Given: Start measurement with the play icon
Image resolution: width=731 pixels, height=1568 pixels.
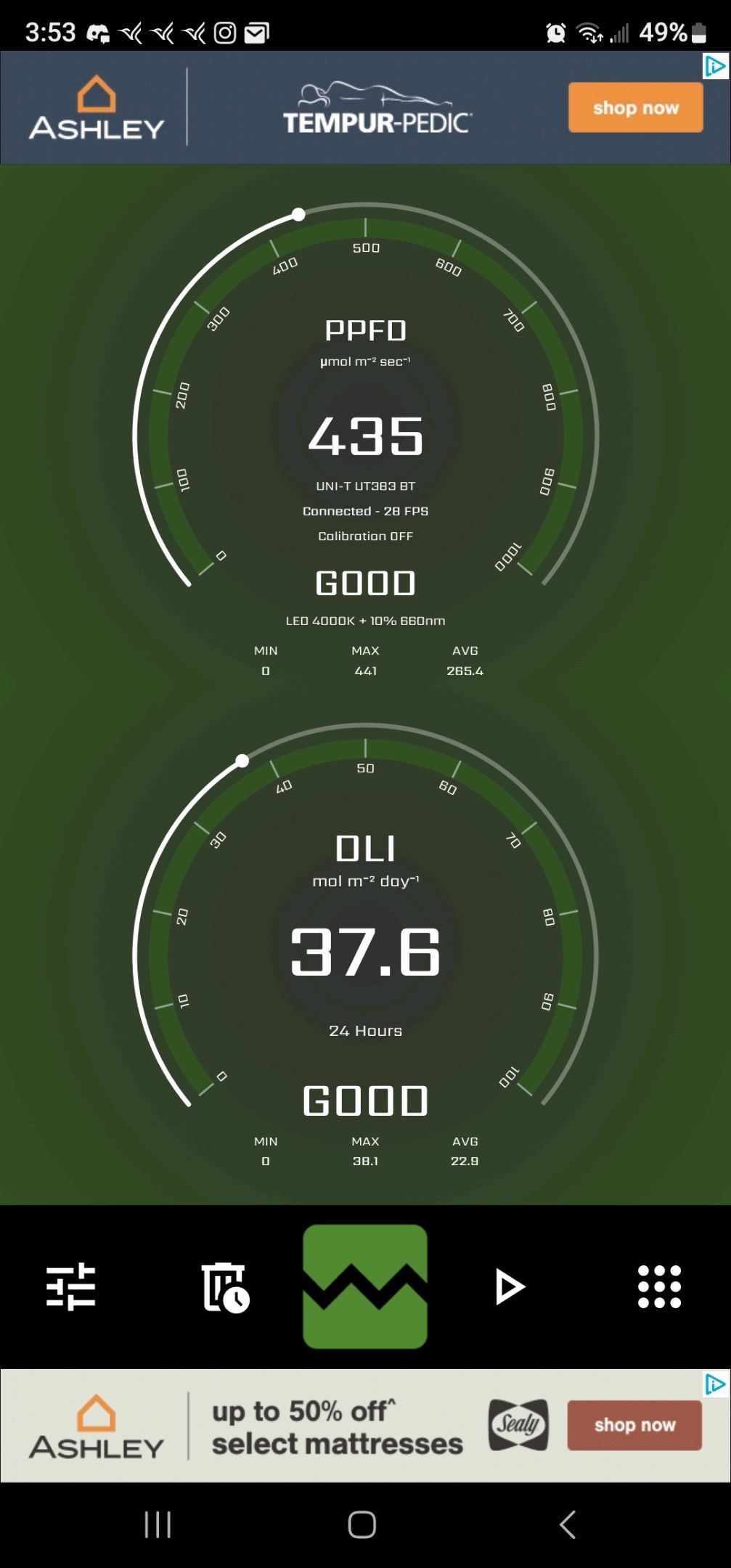Looking at the screenshot, I should pyautogui.click(x=510, y=1286).
